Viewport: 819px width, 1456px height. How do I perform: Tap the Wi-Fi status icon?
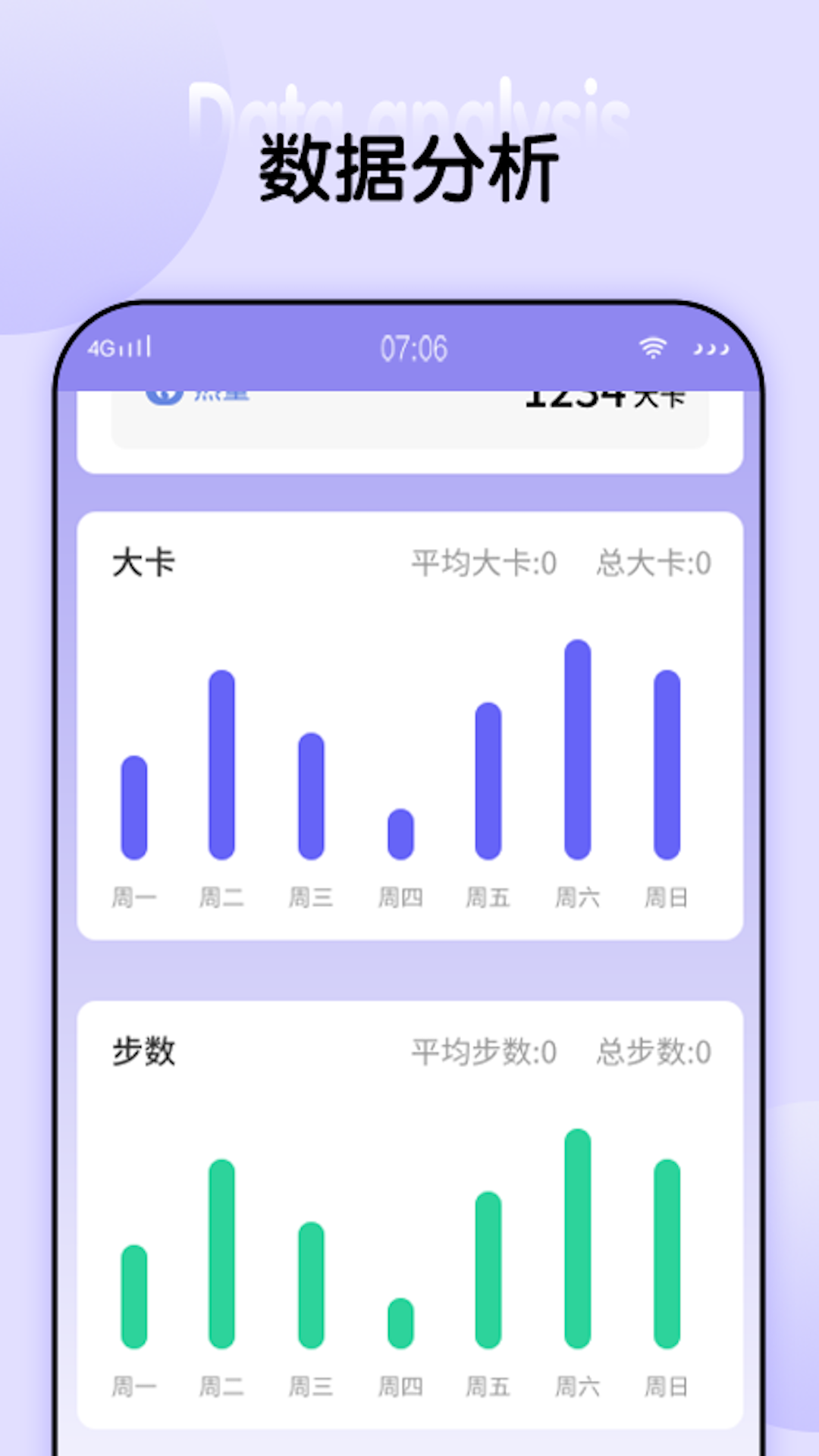click(651, 347)
